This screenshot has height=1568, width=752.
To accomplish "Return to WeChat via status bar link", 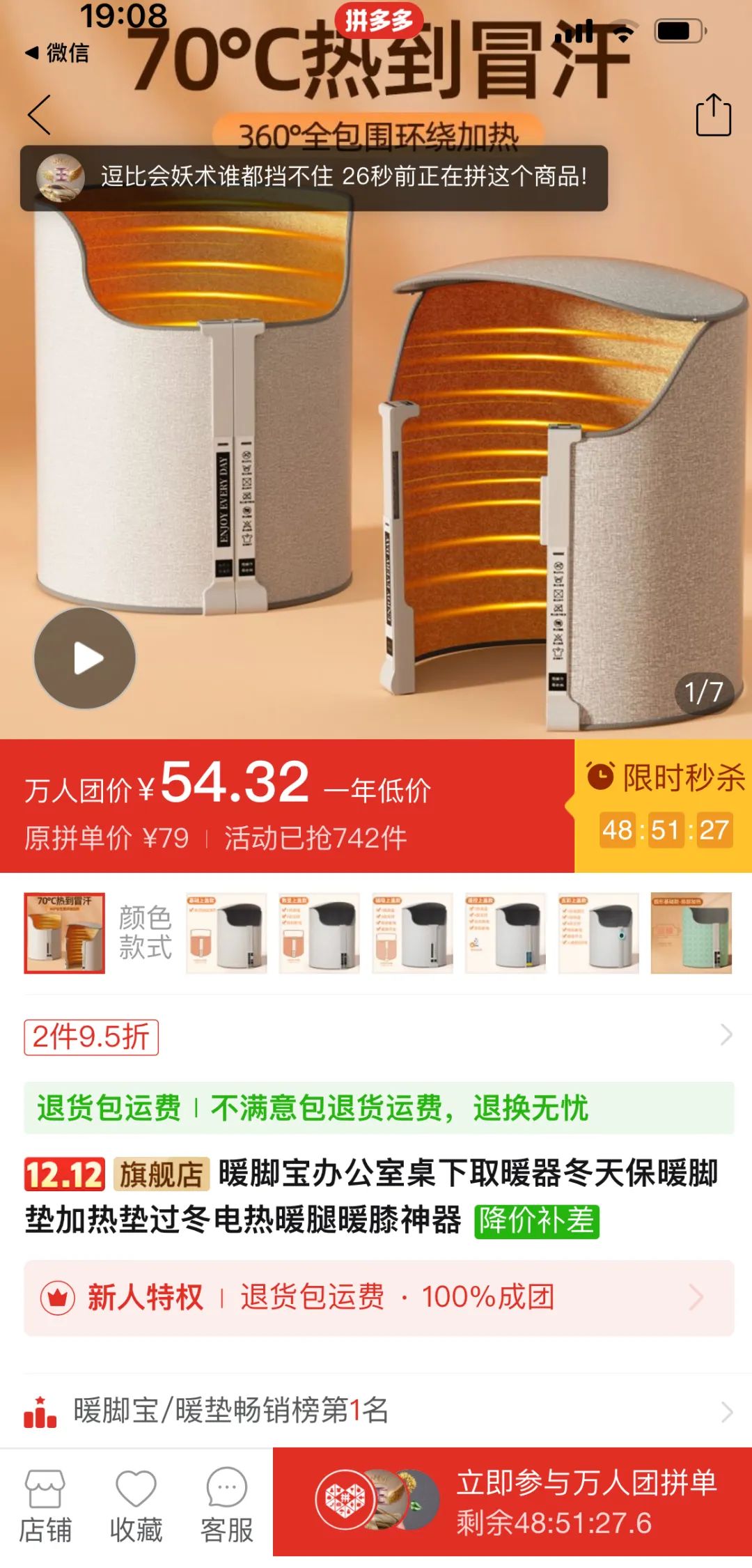I will [58, 53].
